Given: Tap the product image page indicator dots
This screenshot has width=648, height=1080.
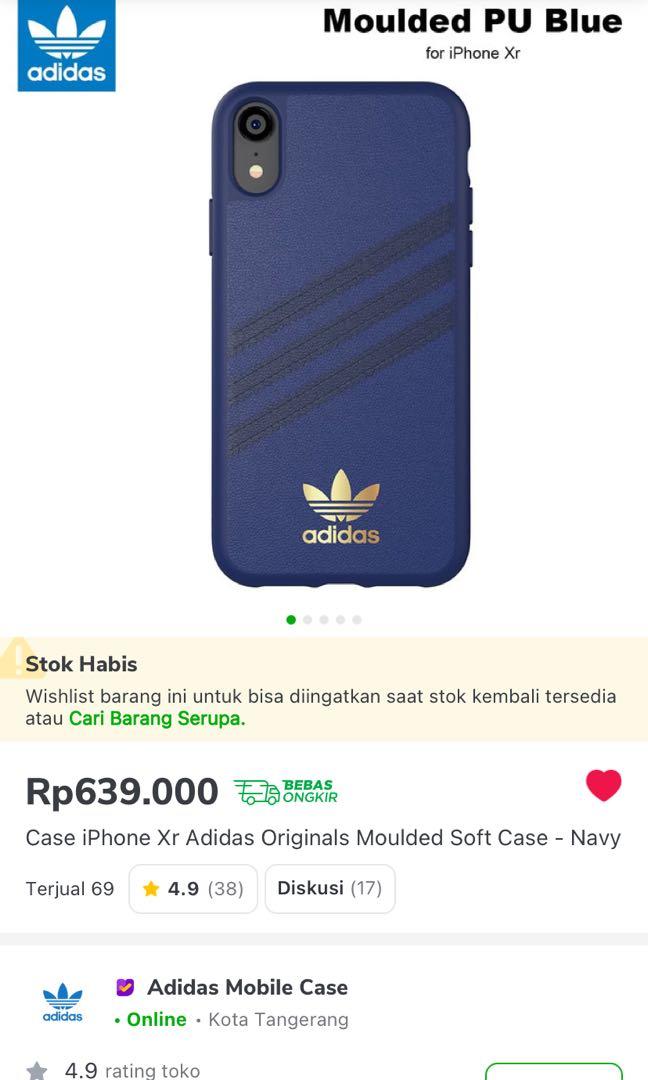Looking at the screenshot, I should point(323,620).
